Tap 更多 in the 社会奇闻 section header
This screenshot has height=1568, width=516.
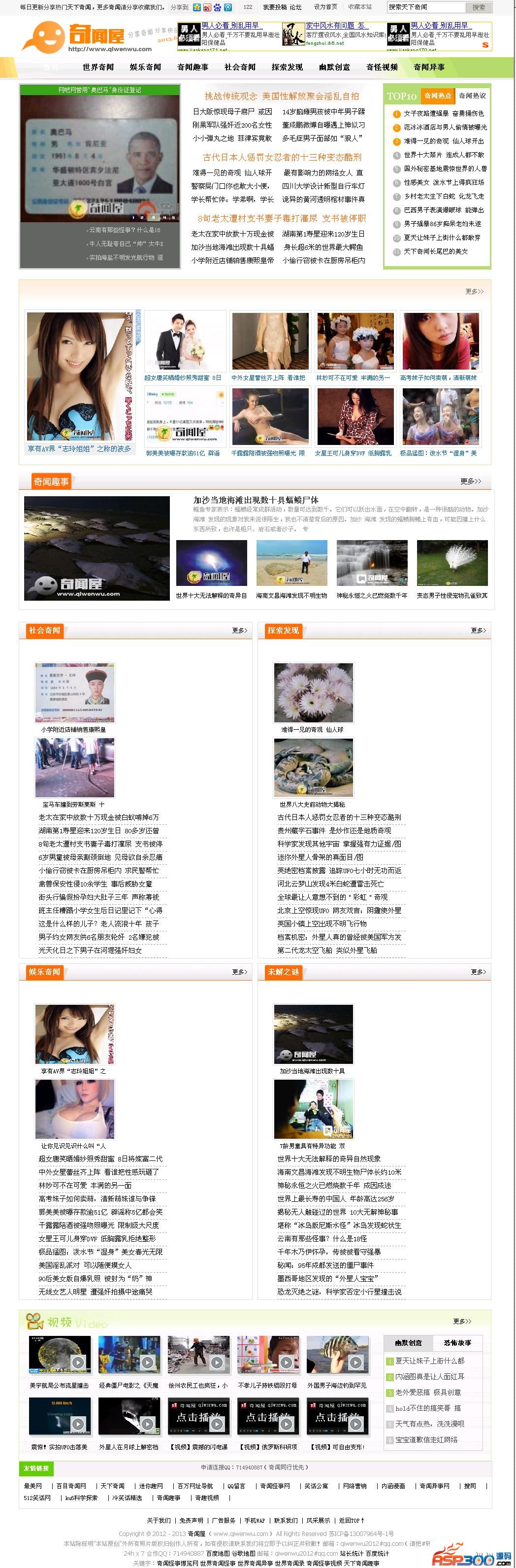pos(239,630)
